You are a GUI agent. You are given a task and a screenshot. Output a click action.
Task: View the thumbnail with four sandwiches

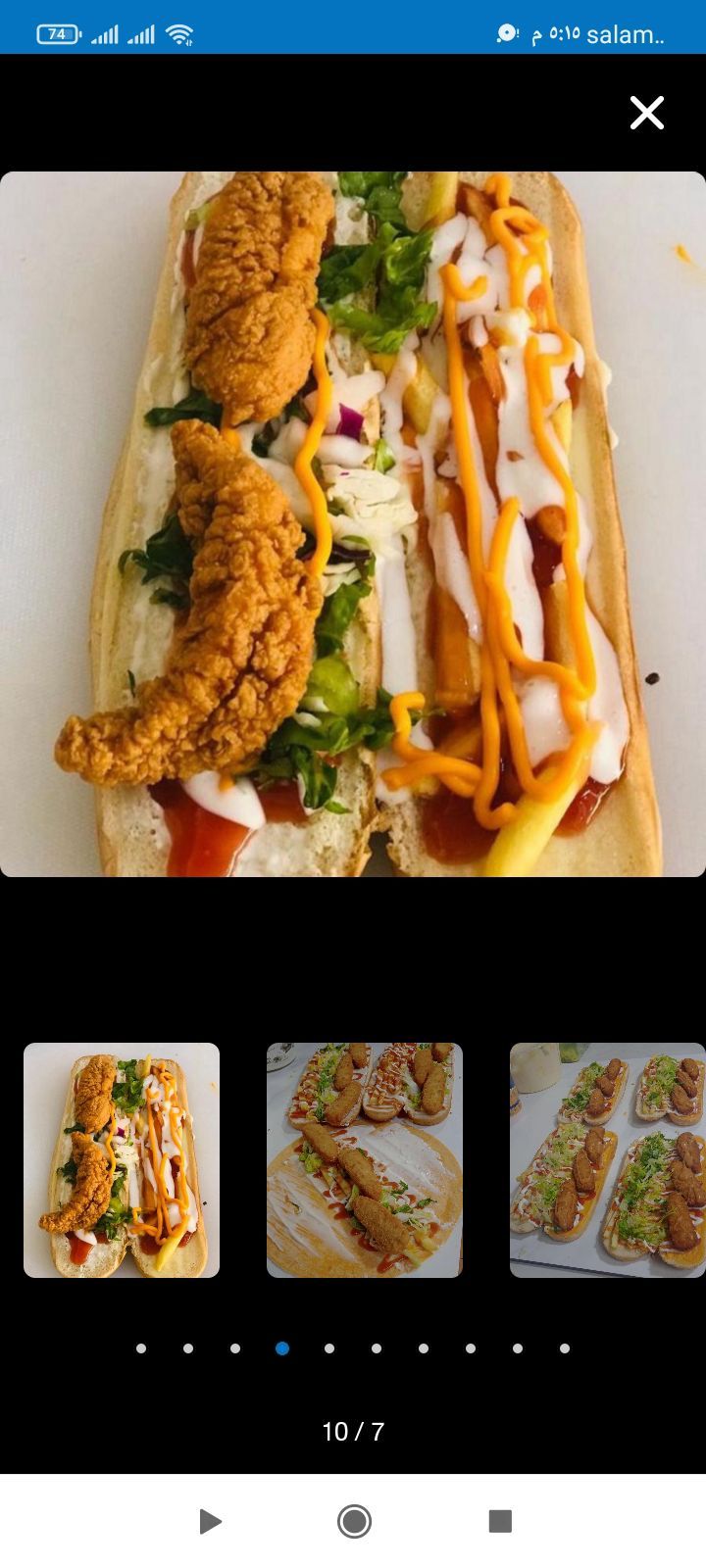(x=607, y=1159)
